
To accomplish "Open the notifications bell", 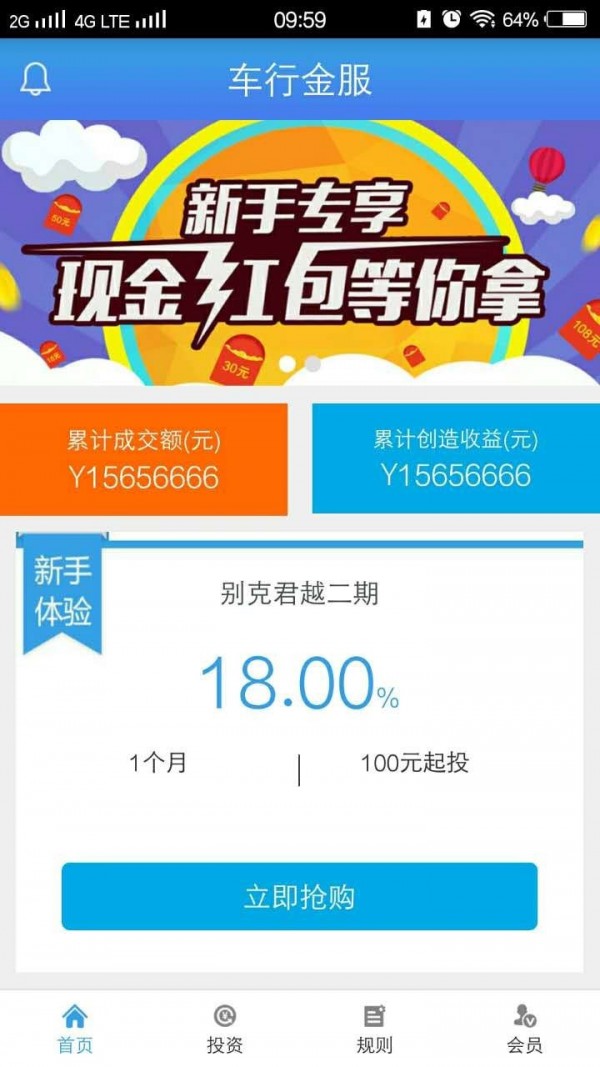I will coord(35,80).
